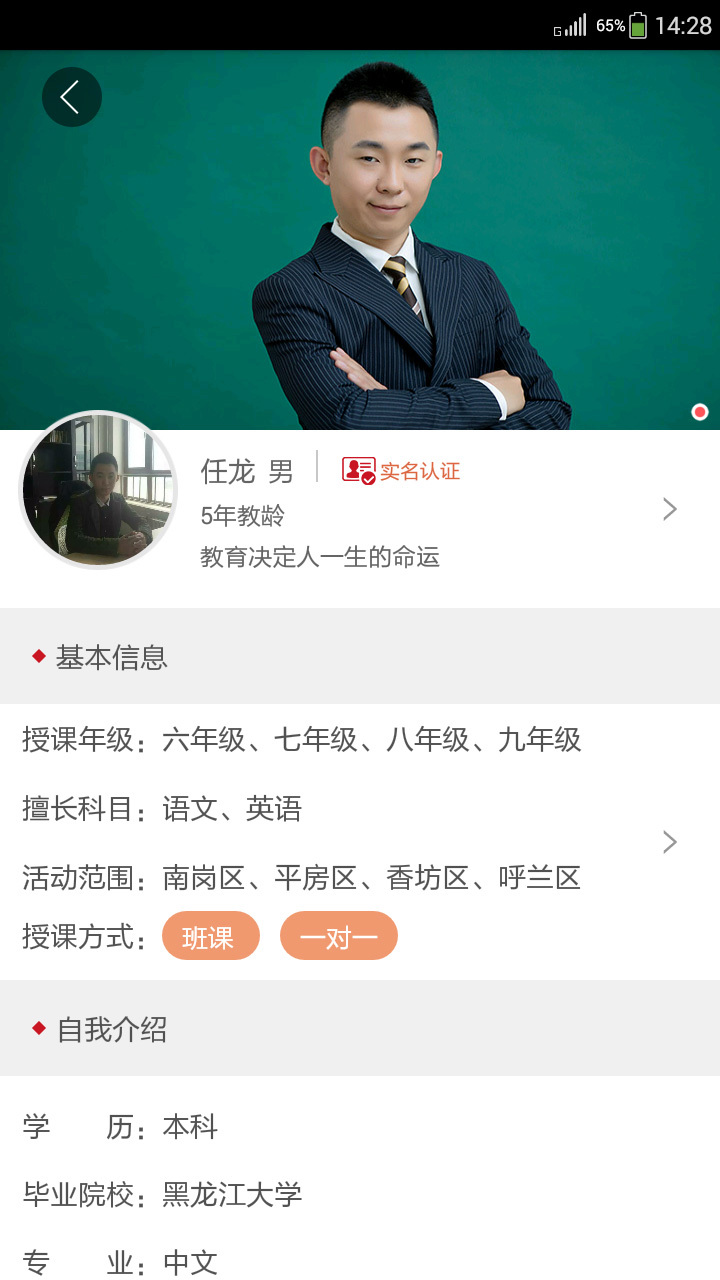Go back using the arrow icon
Image resolution: width=720 pixels, height=1280 pixels.
pos(71,97)
